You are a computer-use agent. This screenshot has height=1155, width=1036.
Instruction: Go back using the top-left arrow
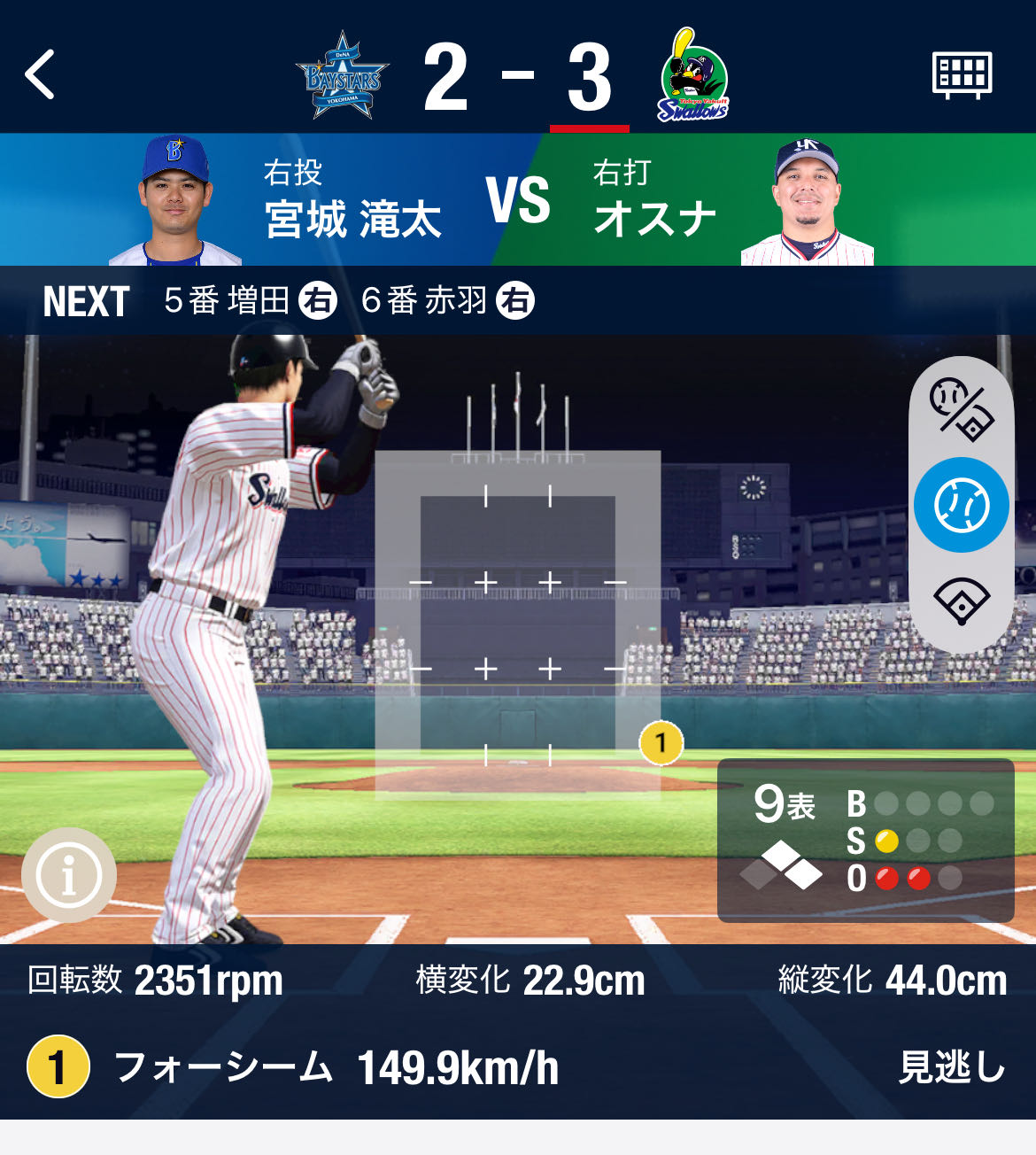coord(41,74)
